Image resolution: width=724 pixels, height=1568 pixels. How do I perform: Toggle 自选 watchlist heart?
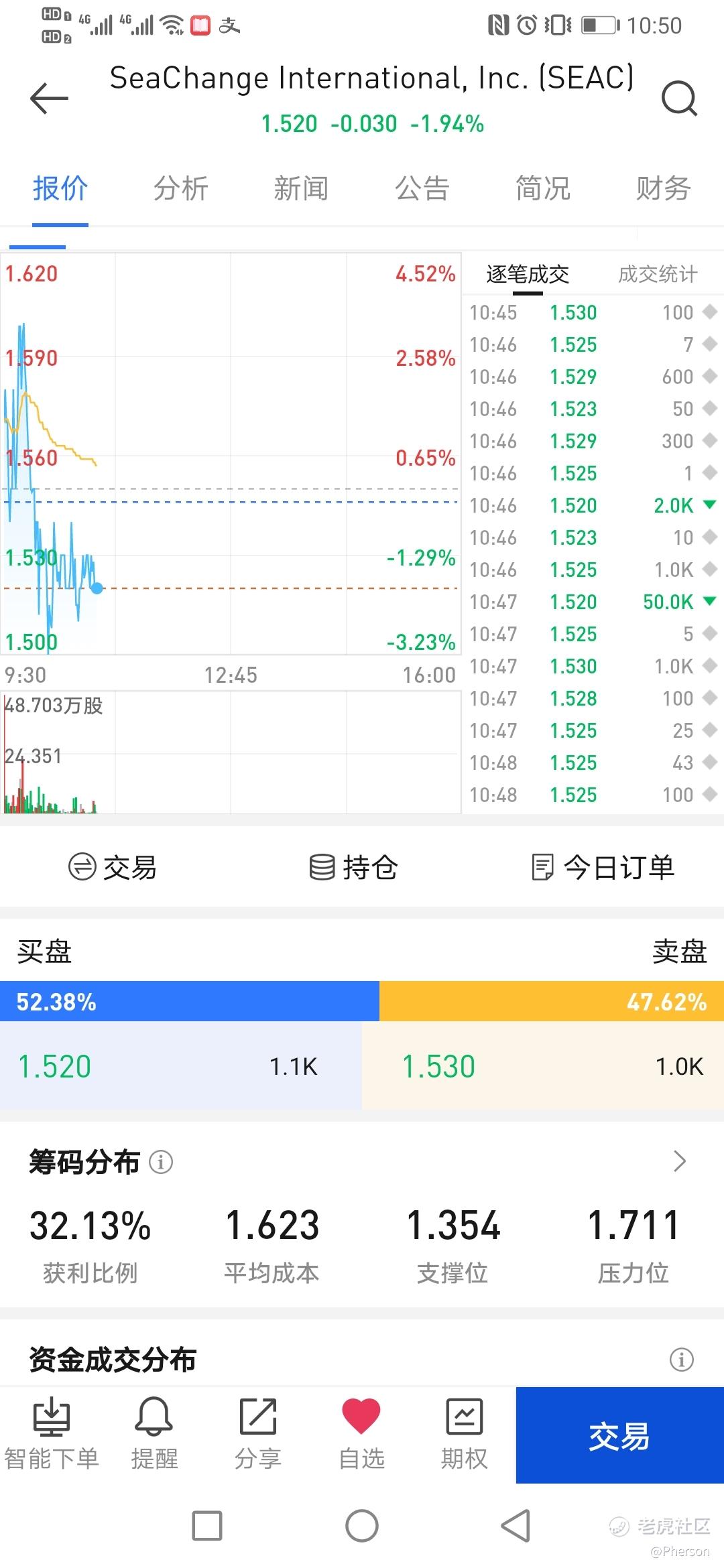coord(361,1434)
